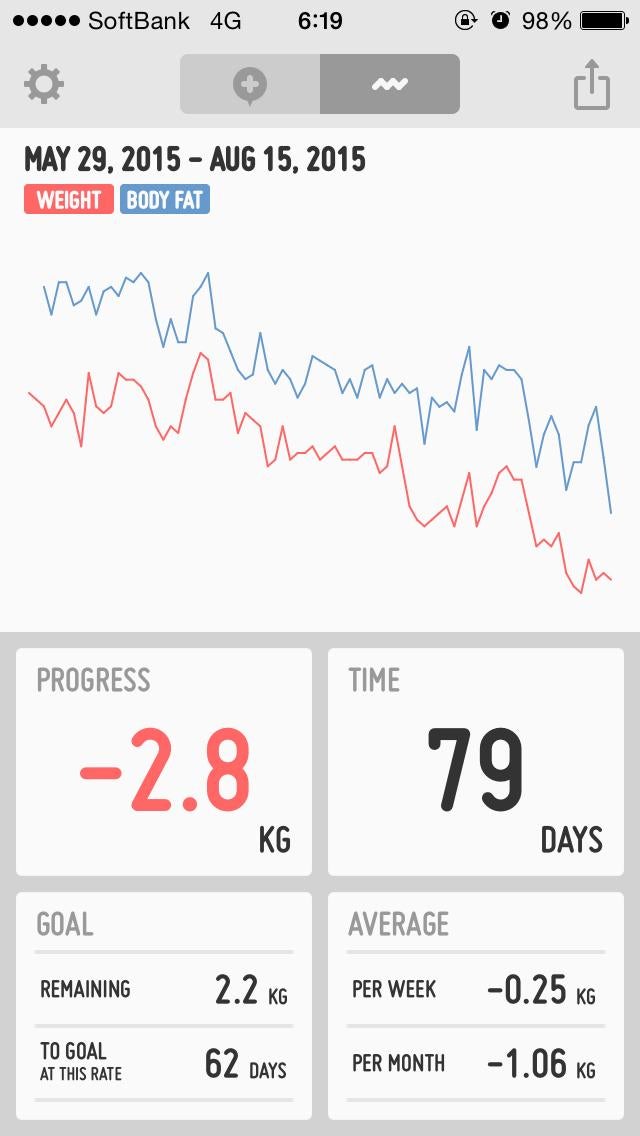Screen dimensions: 640x1136
Task: Toggle the Weight line on the chart
Action: [68, 200]
